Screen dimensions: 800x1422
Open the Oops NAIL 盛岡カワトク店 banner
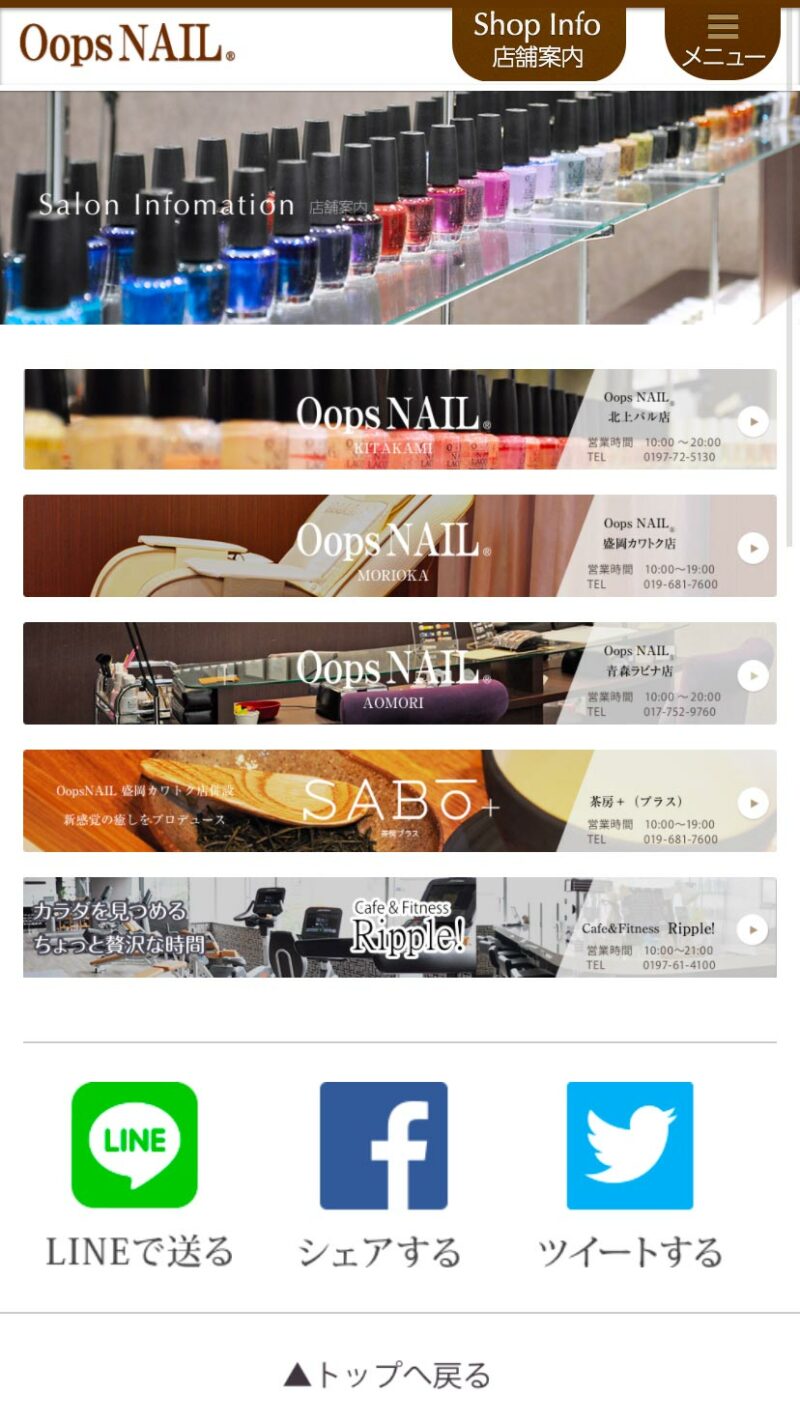(400, 546)
